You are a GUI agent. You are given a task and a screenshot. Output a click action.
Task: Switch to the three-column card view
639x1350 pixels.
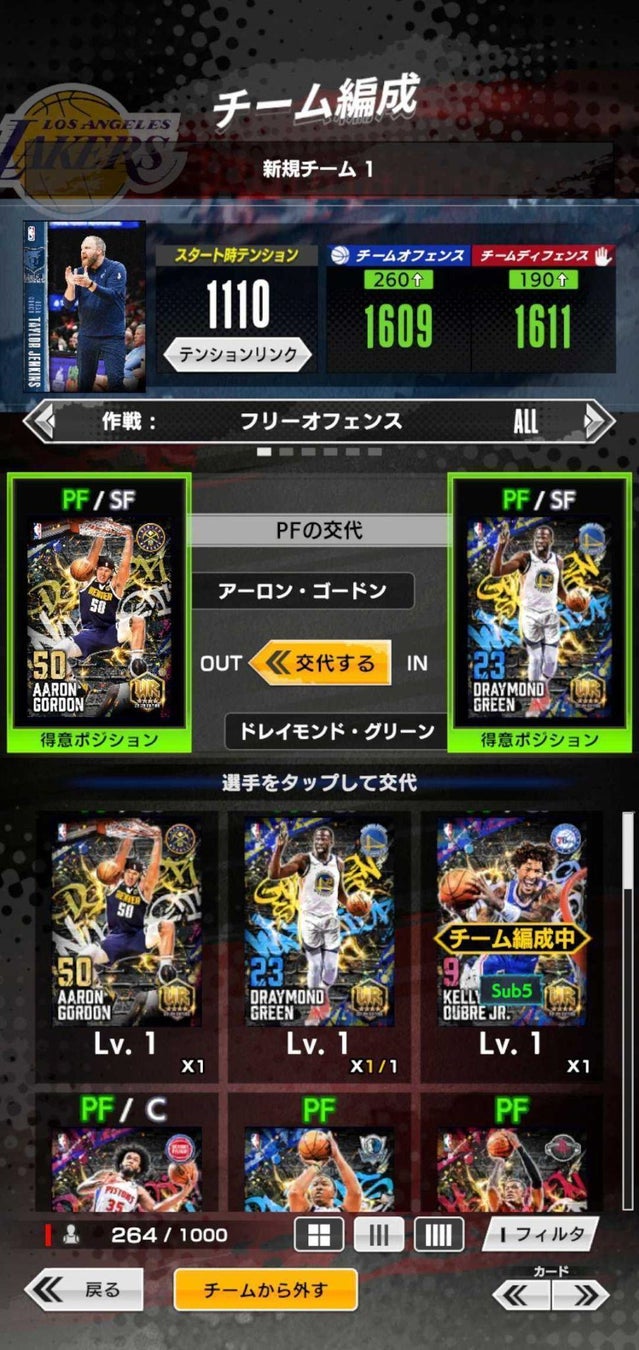pos(379,1234)
